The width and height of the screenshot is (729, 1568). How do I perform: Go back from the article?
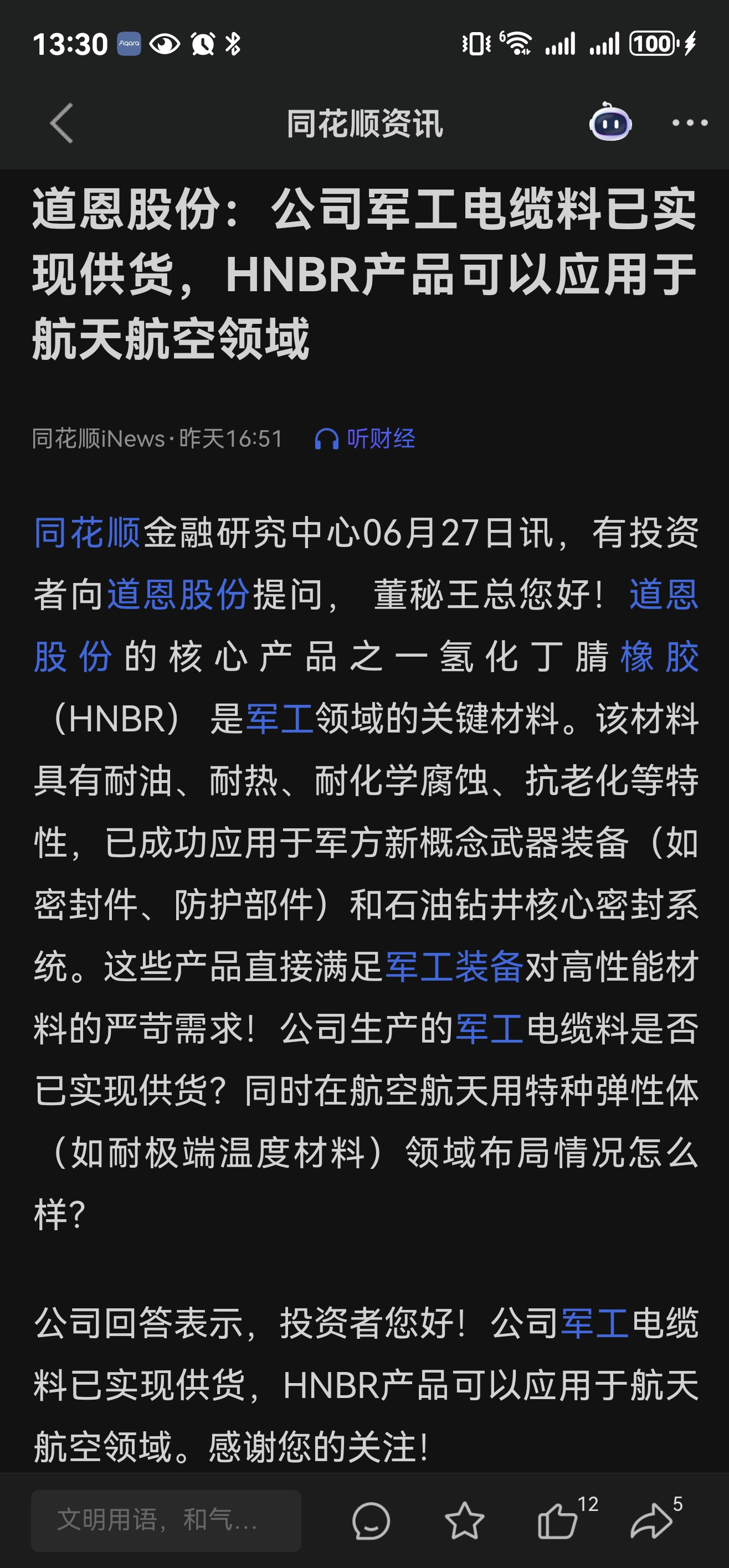(x=61, y=123)
